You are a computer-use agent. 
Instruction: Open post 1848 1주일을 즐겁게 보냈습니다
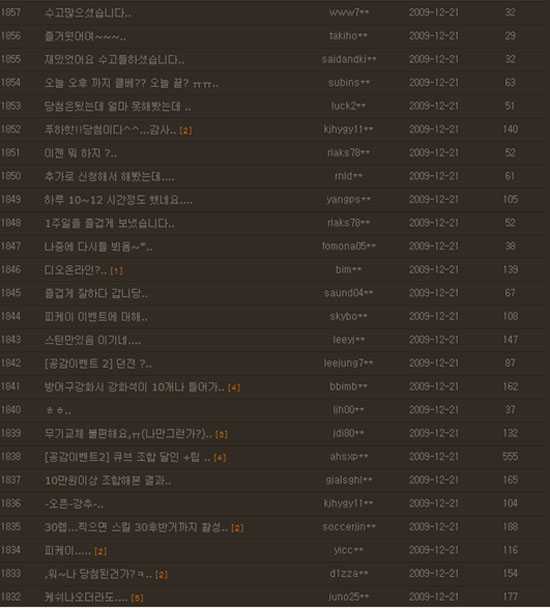pyautogui.click(x=109, y=223)
